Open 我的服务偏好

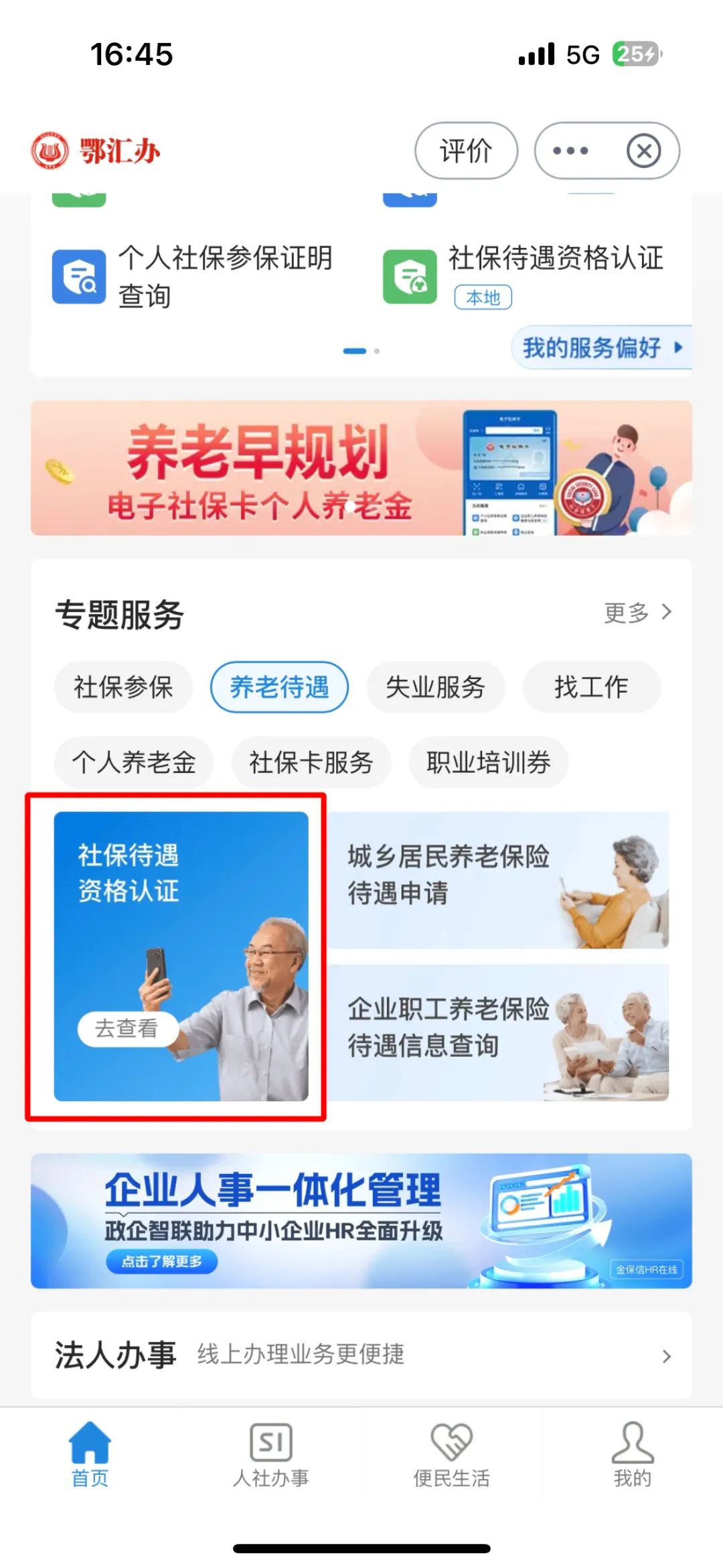click(x=600, y=348)
